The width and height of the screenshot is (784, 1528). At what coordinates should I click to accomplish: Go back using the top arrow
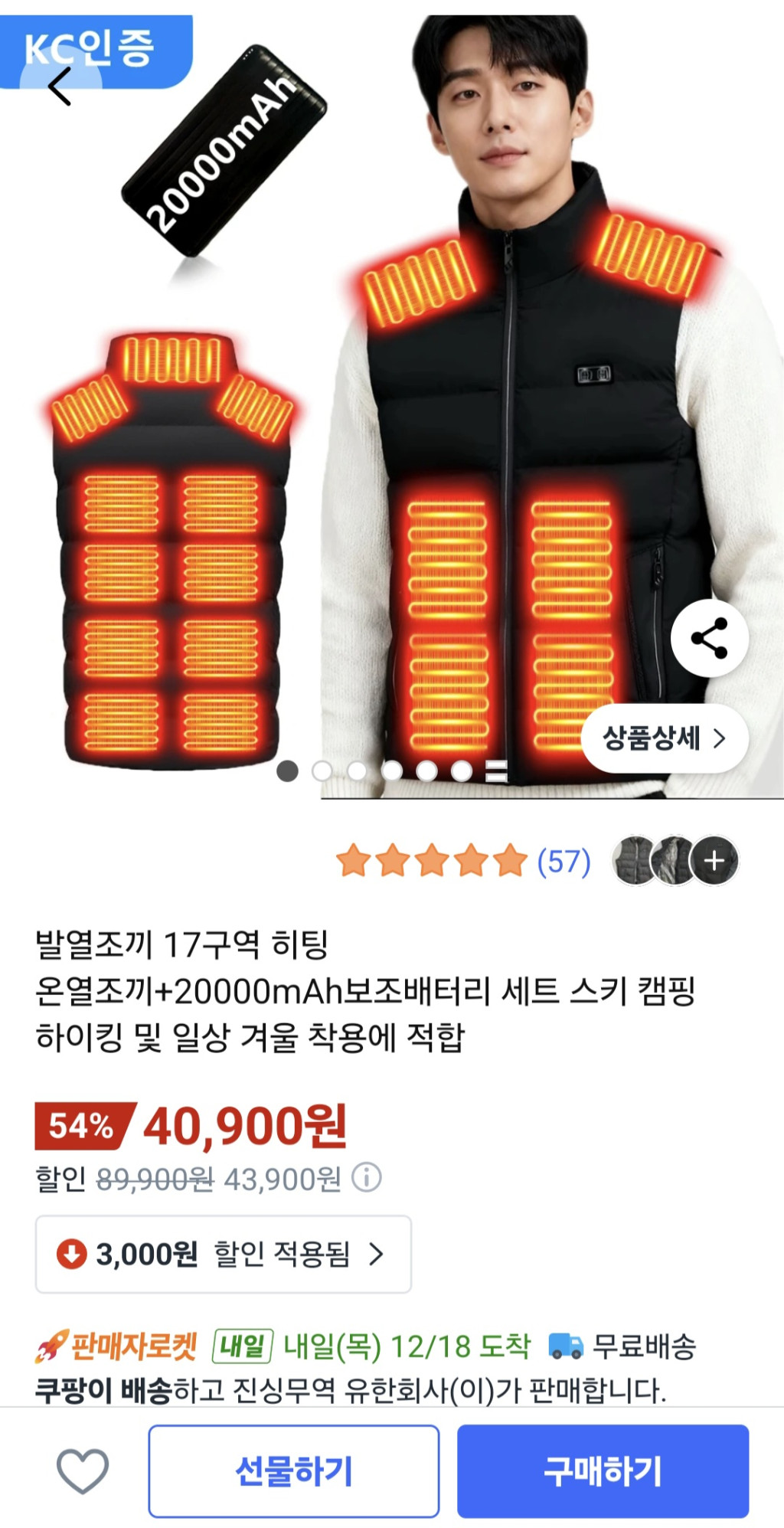pos(60,86)
